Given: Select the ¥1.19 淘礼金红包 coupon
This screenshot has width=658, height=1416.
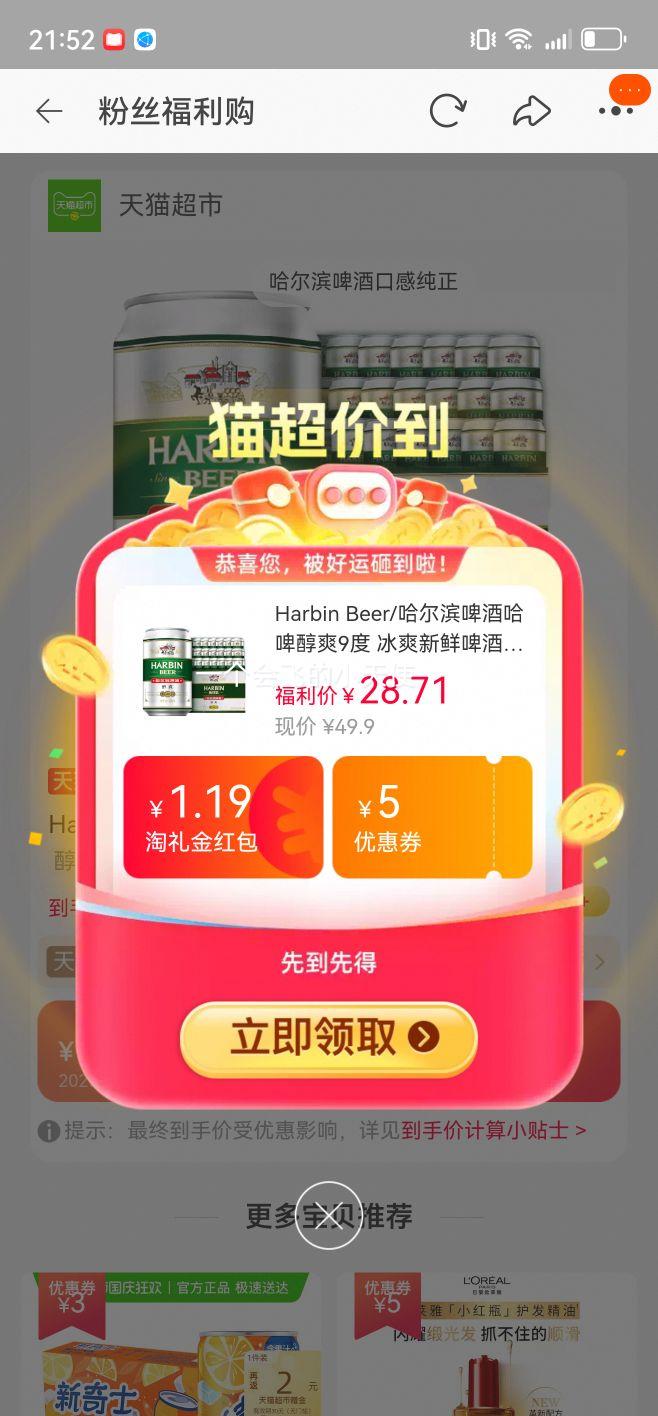Looking at the screenshot, I should click(x=223, y=817).
